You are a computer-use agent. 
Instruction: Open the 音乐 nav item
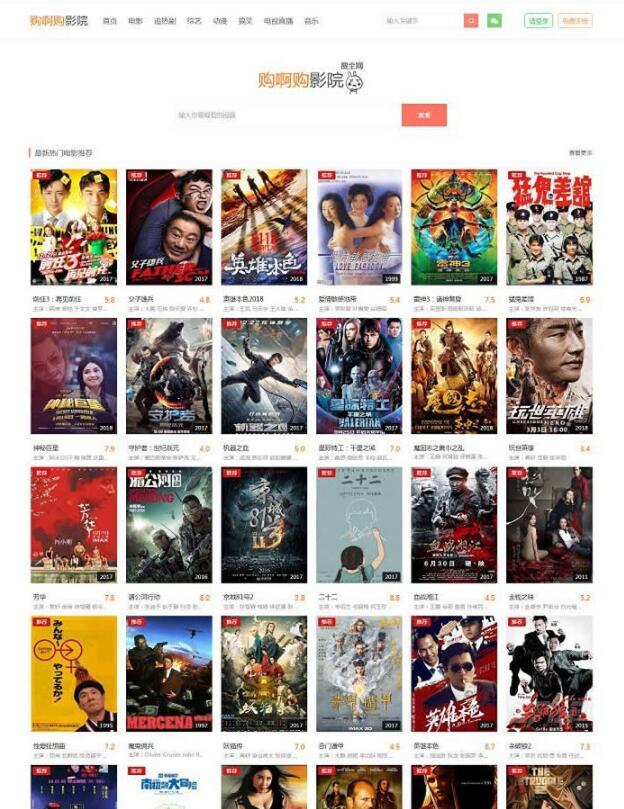[x=312, y=20]
